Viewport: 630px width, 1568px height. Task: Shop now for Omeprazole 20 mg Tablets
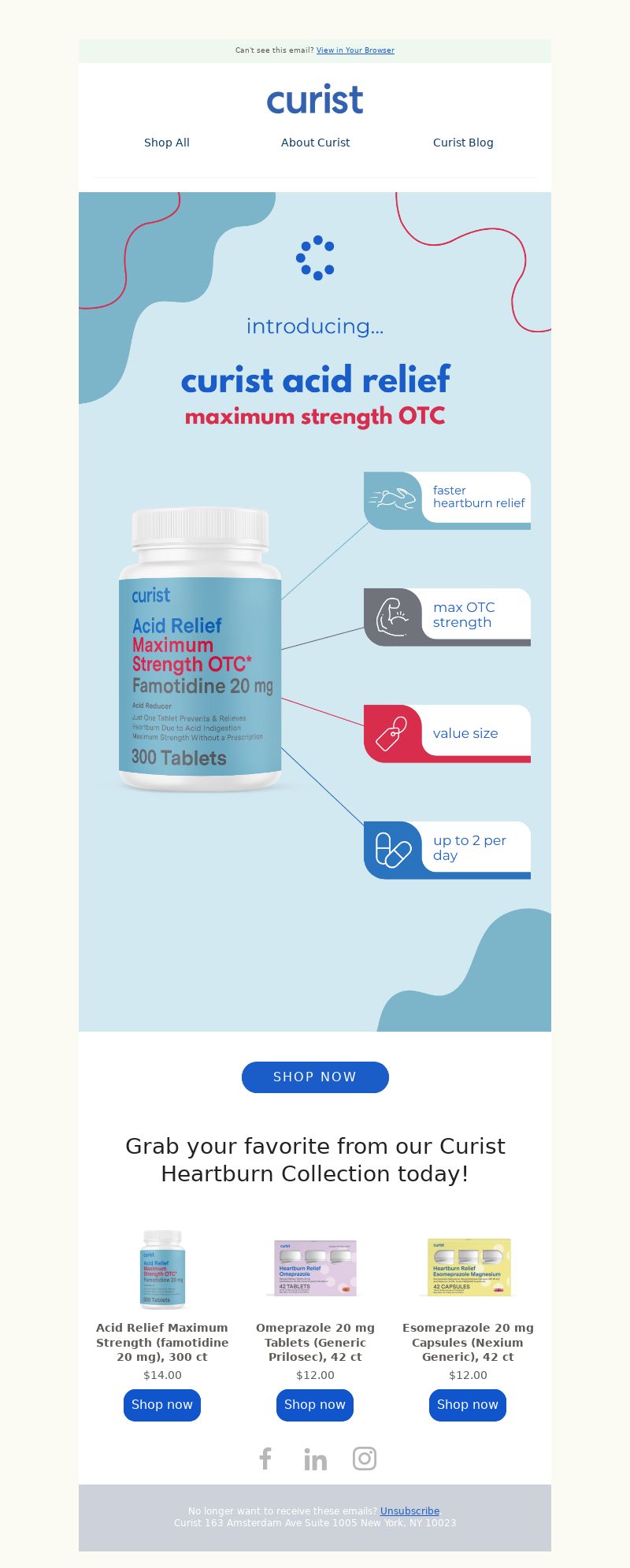[315, 1404]
